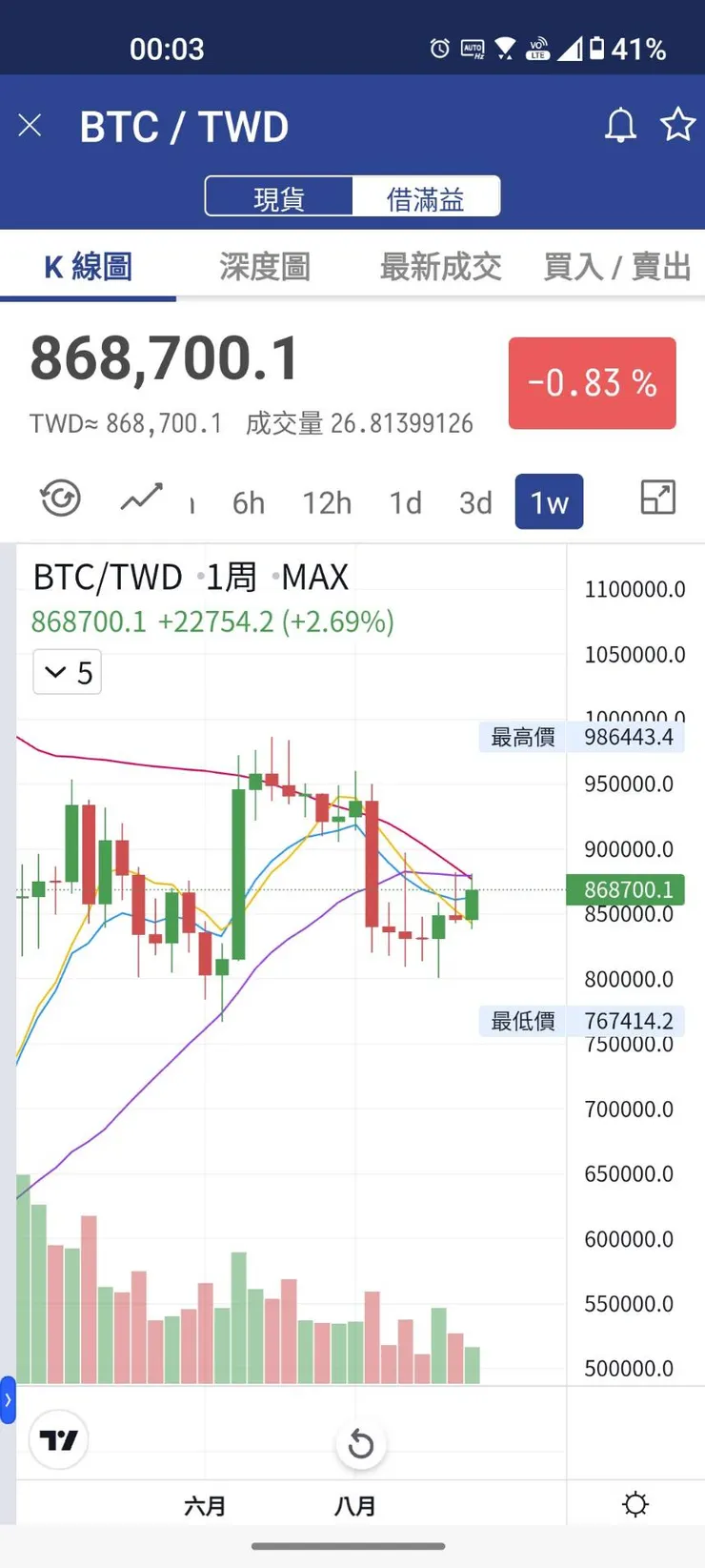Click the refresh history icon left of chart styles
Screen dimensions: 705x1568
point(59,499)
